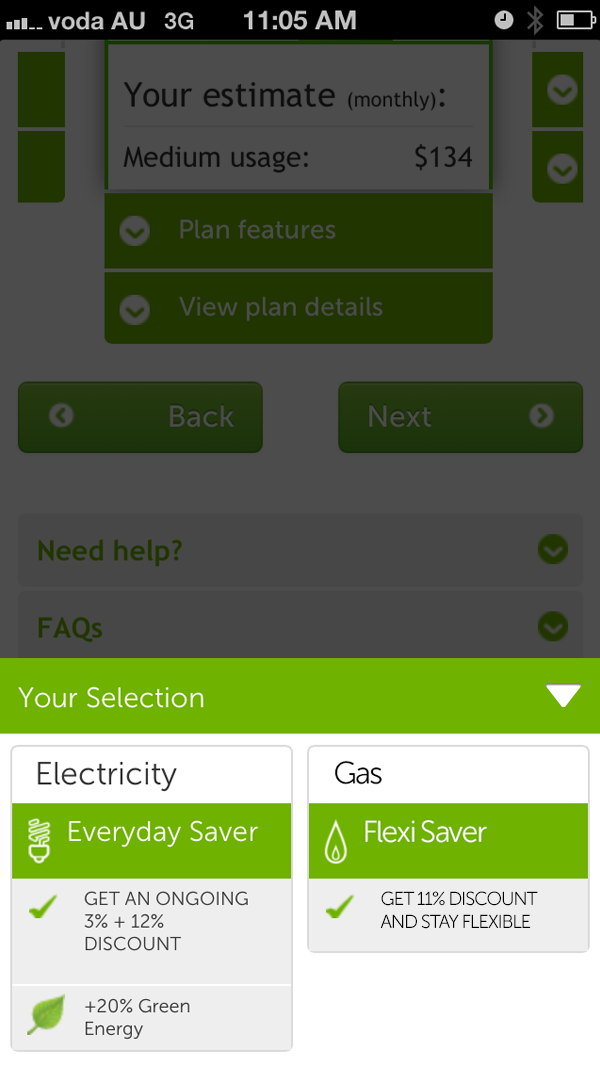
Task: Go to the Next step
Action: [460, 417]
